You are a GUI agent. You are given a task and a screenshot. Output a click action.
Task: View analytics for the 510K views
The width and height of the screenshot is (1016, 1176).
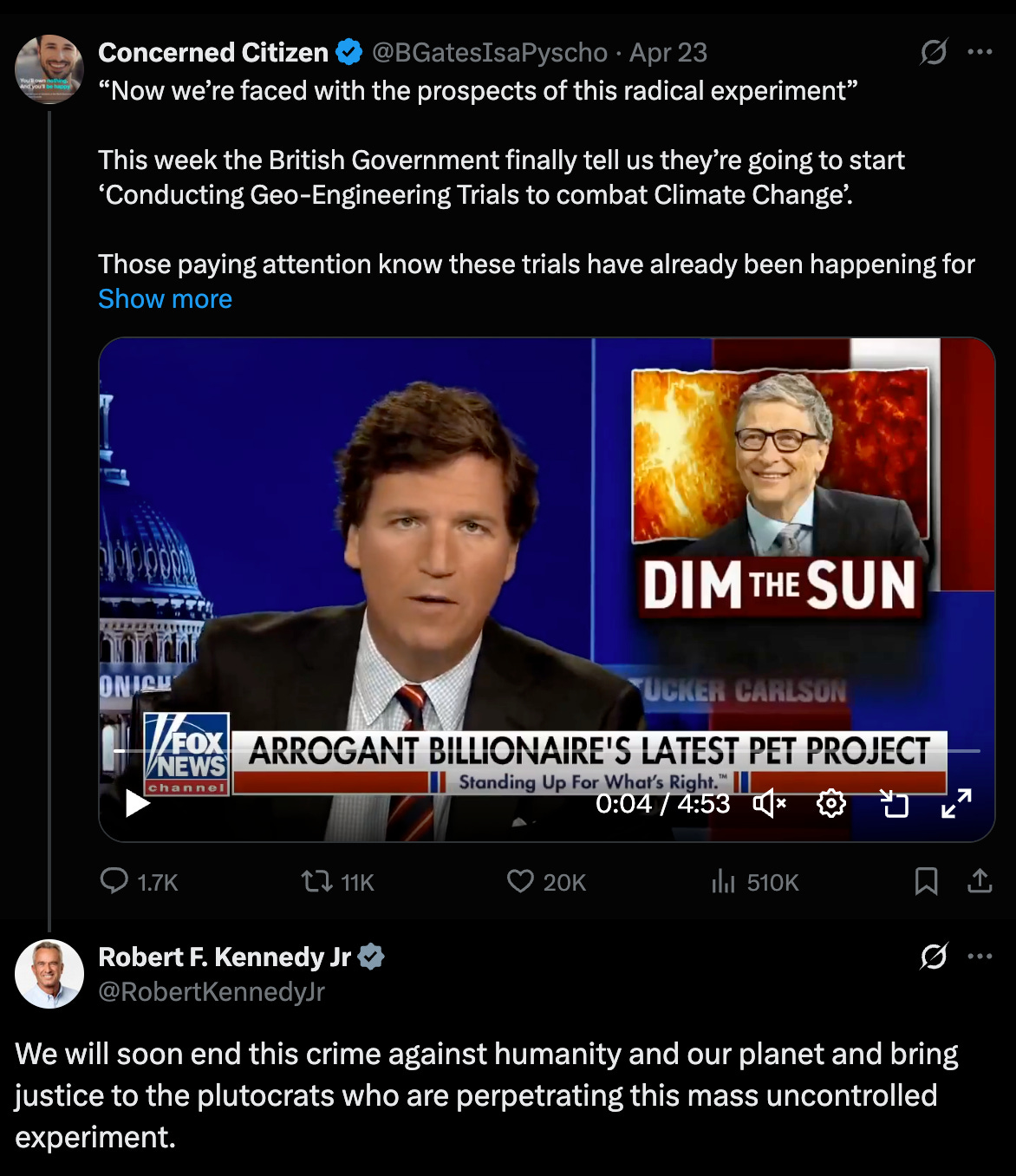click(x=723, y=882)
